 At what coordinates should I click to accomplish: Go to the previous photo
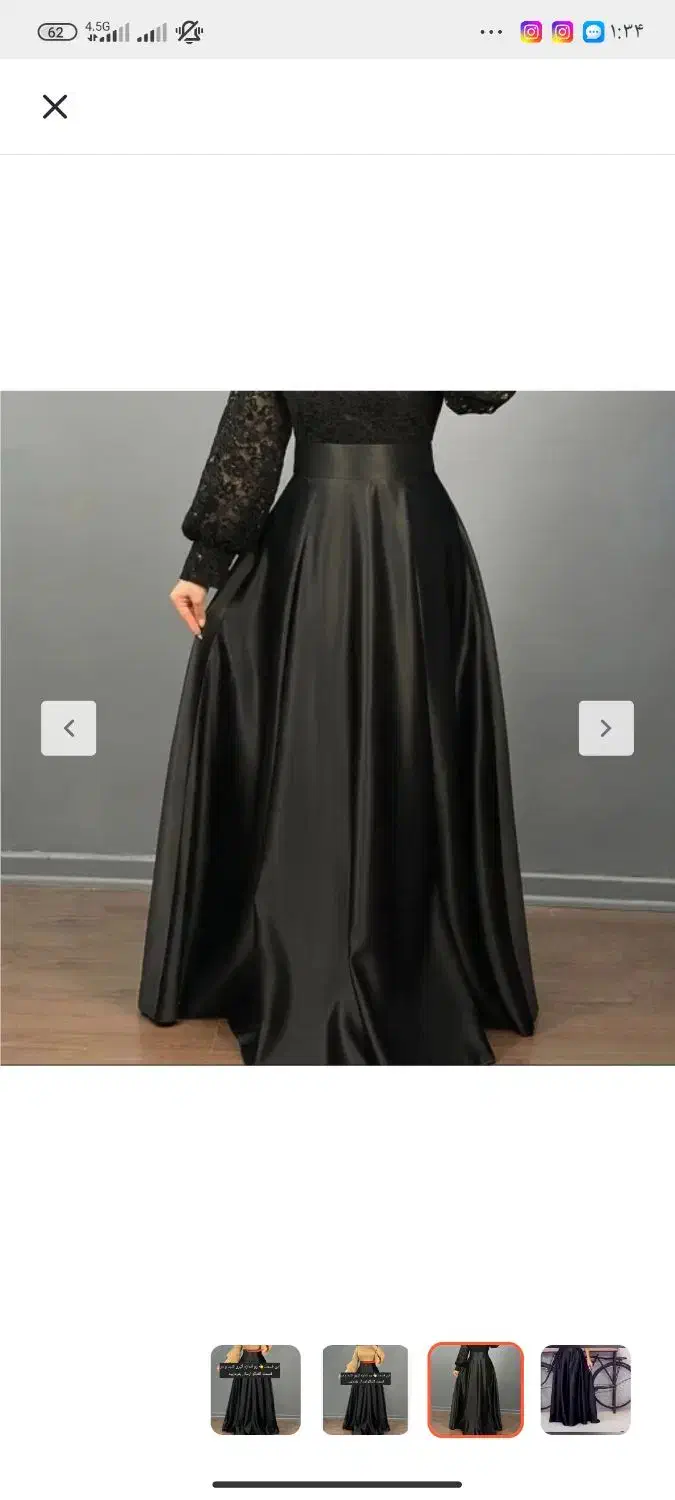click(x=68, y=728)
